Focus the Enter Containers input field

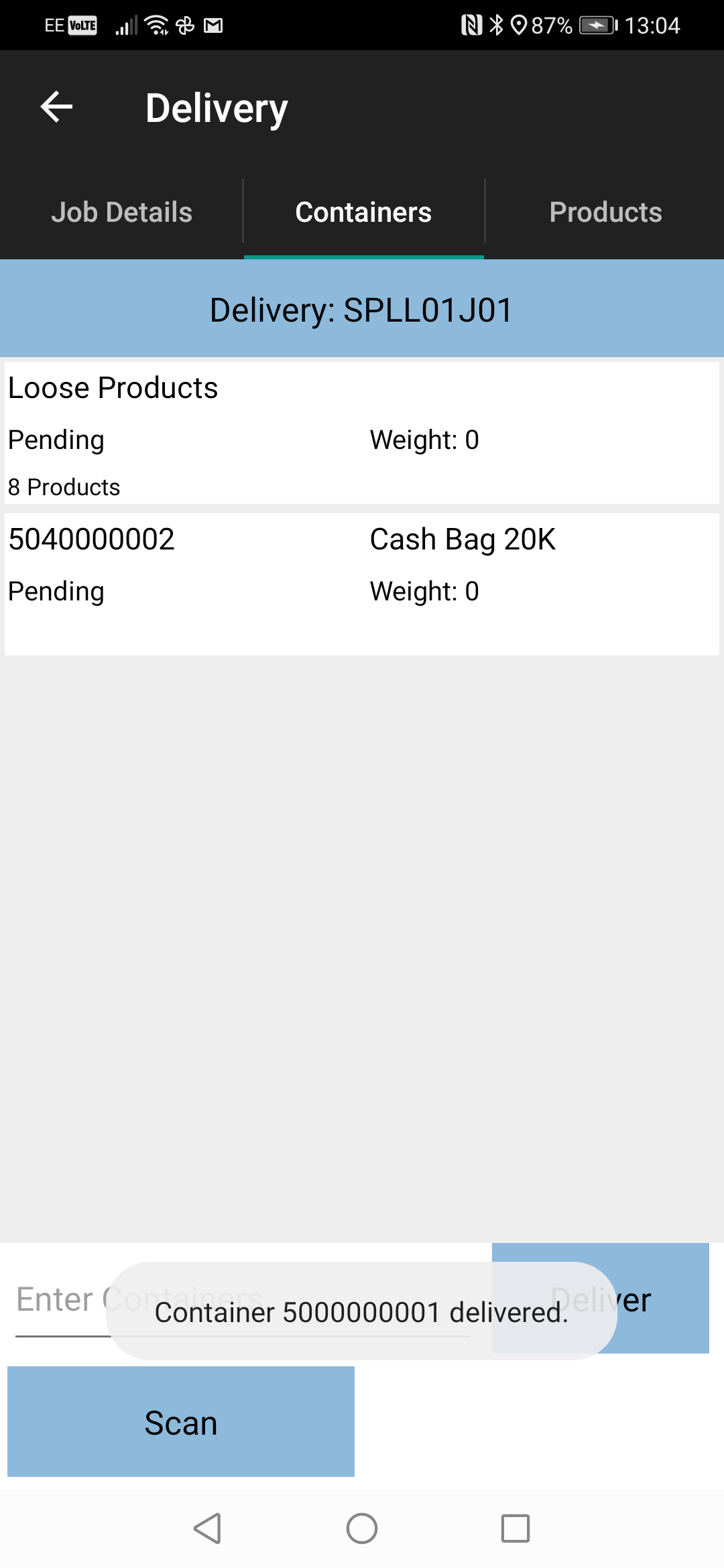pyautogui.click(x=243, y=1300)
